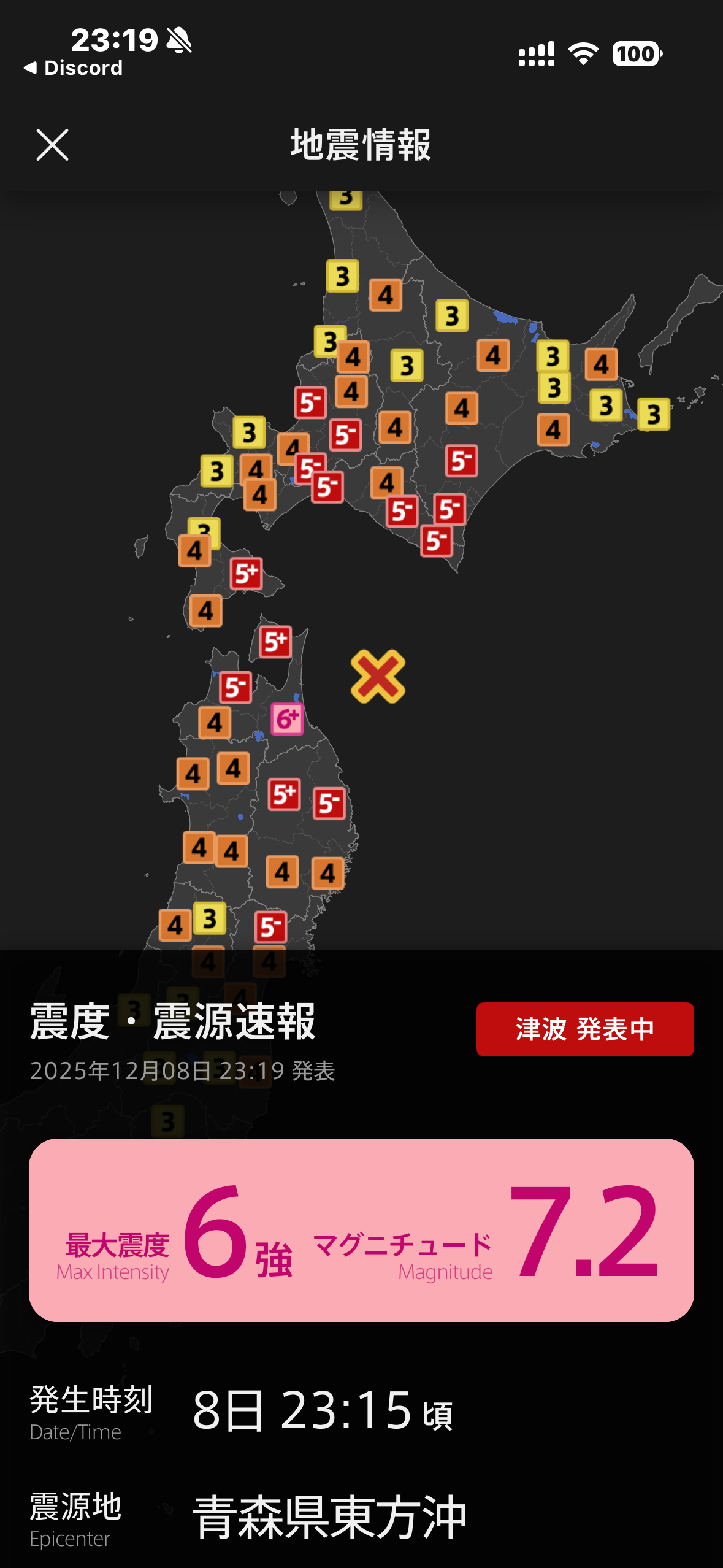Return to Discord via the back link

click(74, 67)
